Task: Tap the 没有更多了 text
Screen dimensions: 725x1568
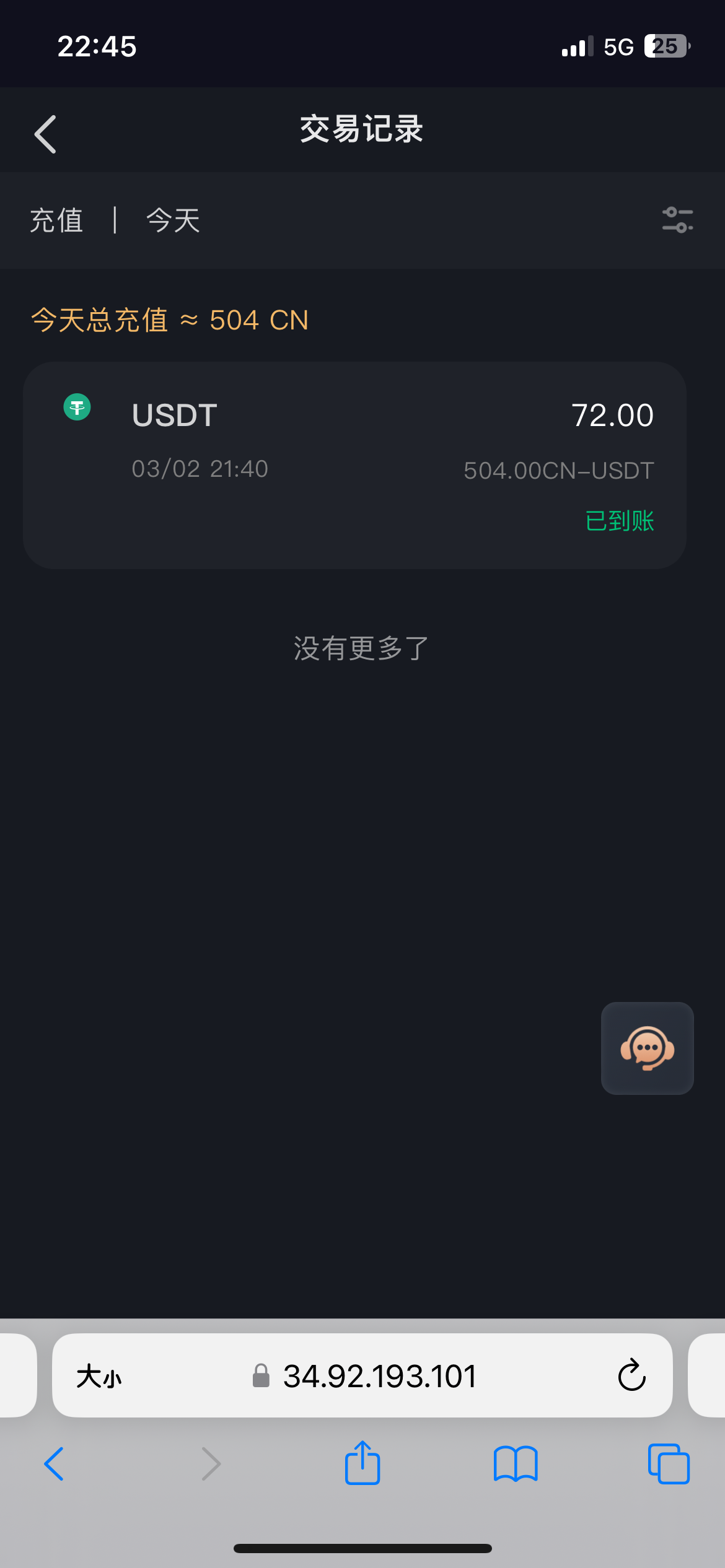Action: [361, 648]
